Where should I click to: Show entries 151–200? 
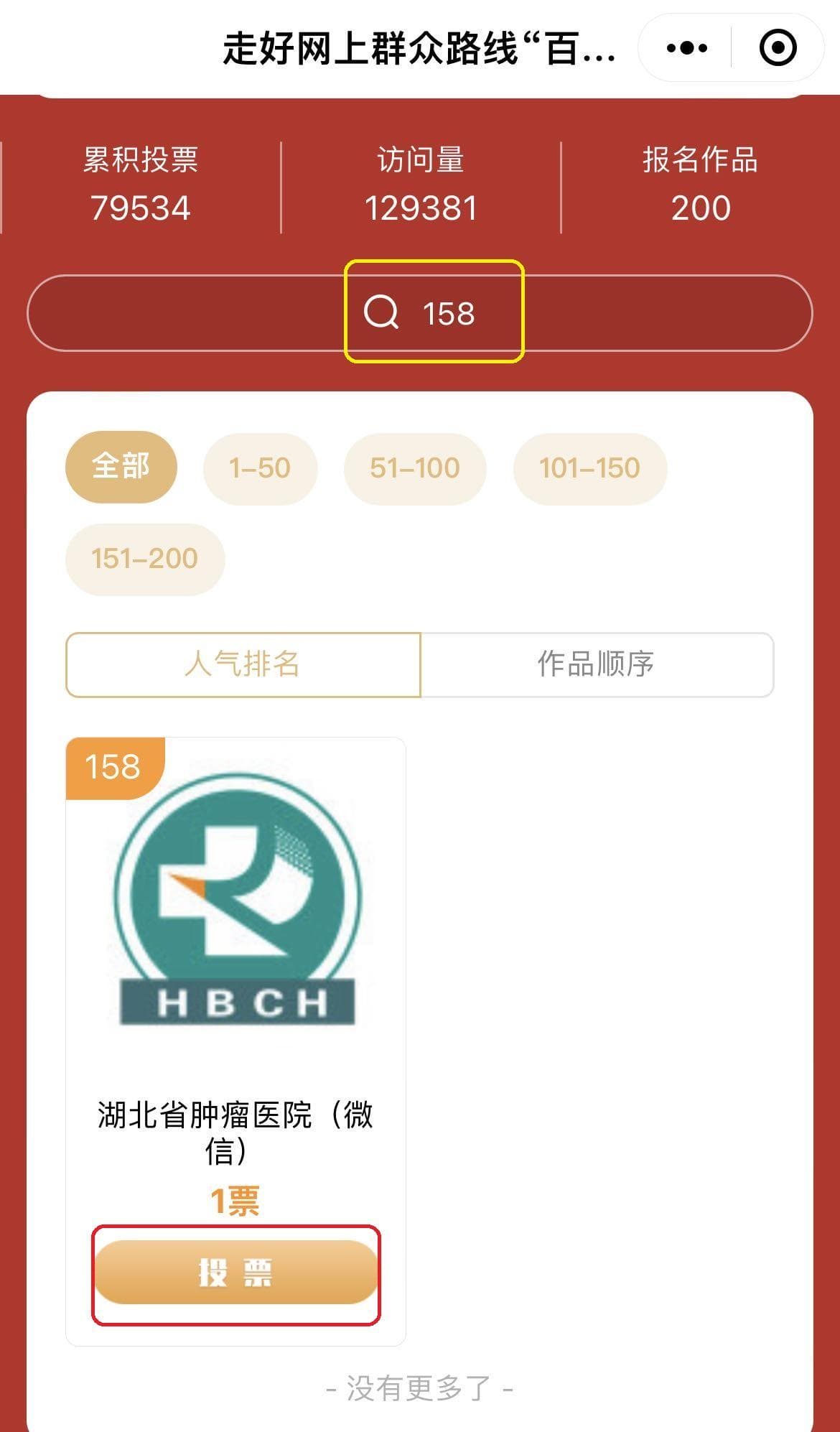(x=144, y=559)
